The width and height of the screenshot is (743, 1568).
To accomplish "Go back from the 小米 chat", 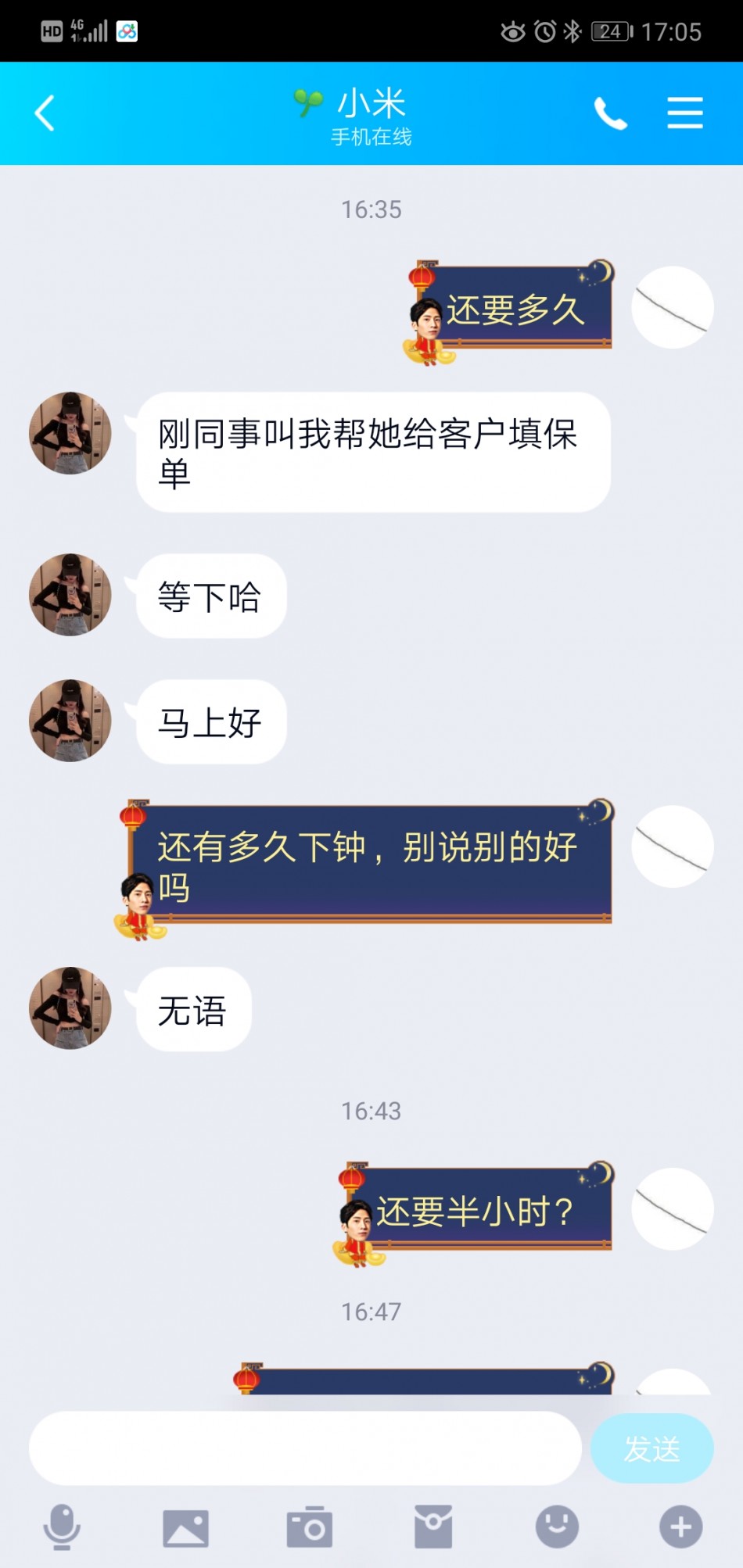I will click(x=45, y=113).
